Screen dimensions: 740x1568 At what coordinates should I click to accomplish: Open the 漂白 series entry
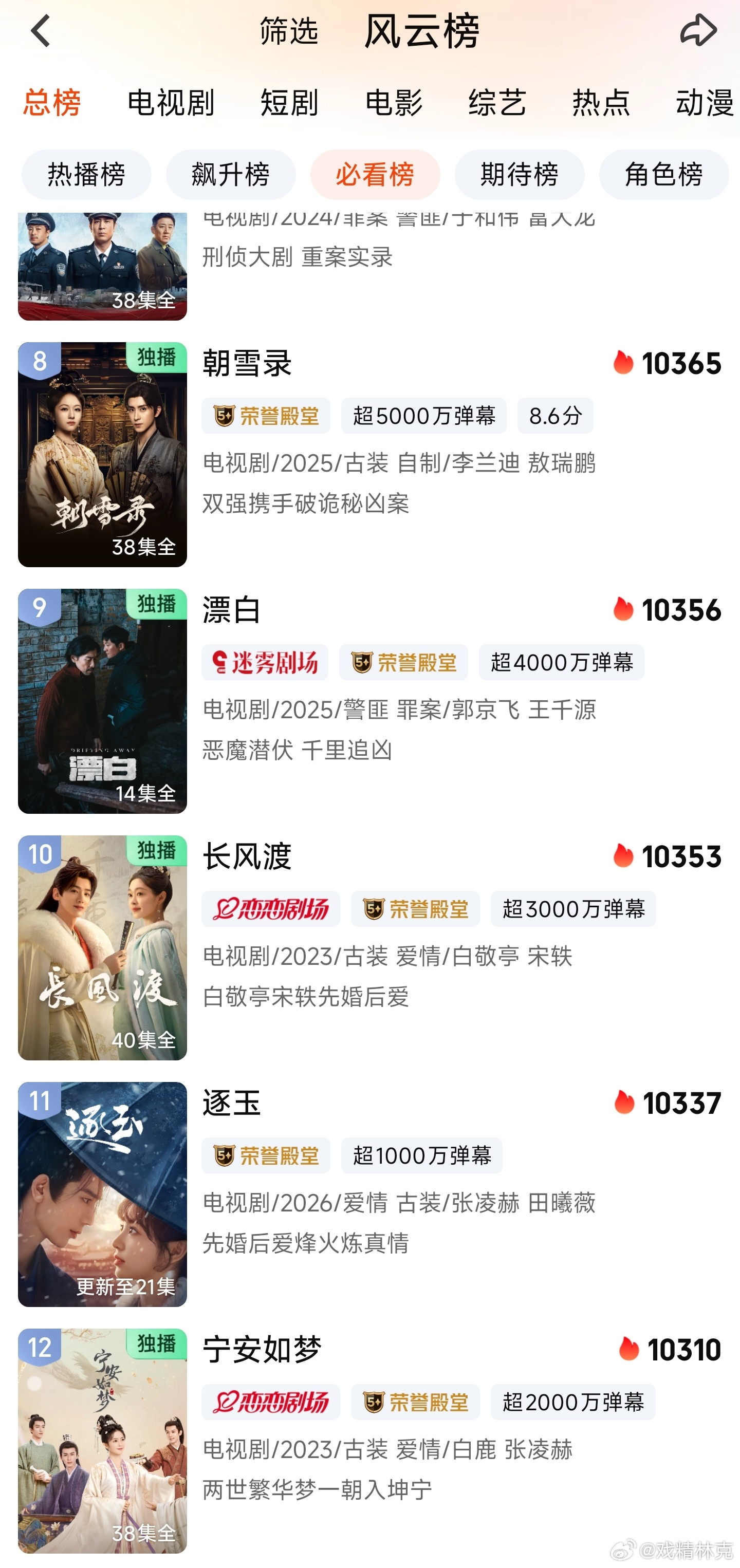[369, 701]
